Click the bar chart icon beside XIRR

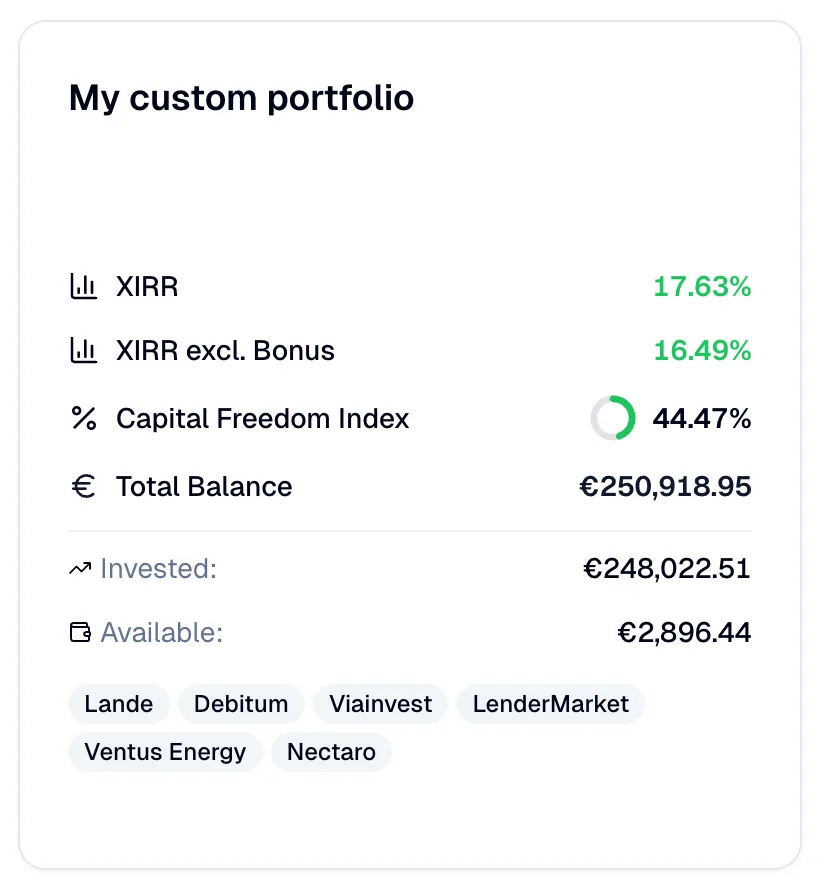tap(85, 287)
